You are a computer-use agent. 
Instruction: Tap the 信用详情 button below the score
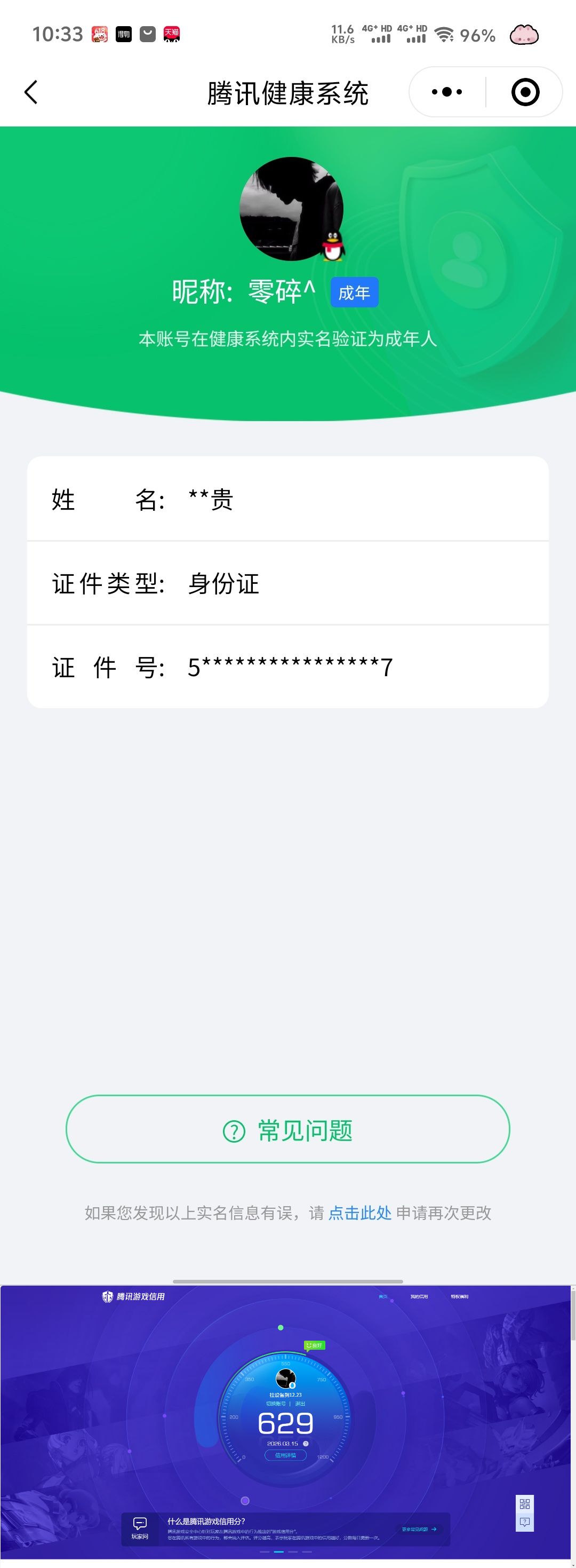[x=285, y=1455]
